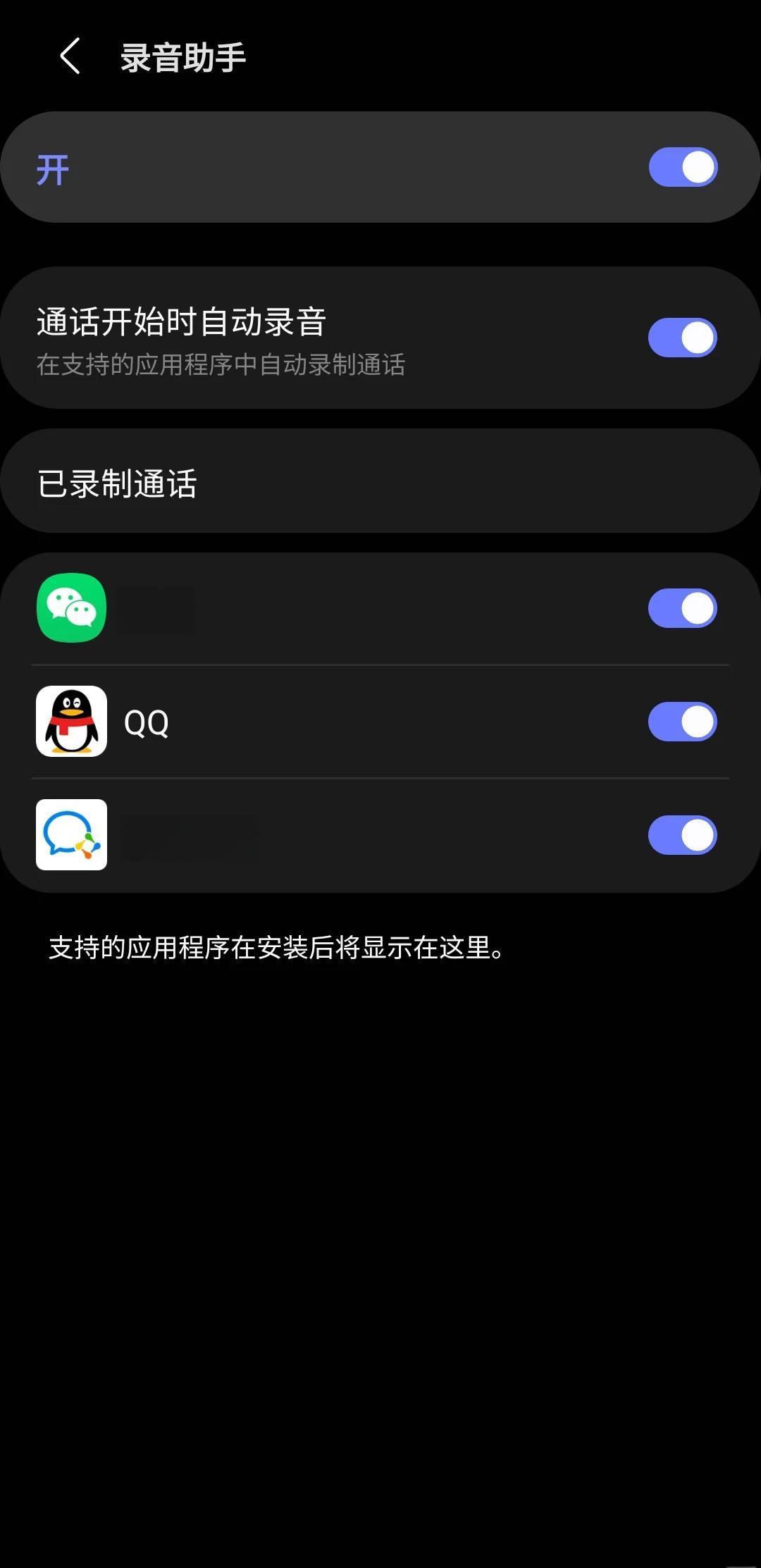Tap the WeChat app icon
This screenshot has height=1568, width=761.
[71, 607]
